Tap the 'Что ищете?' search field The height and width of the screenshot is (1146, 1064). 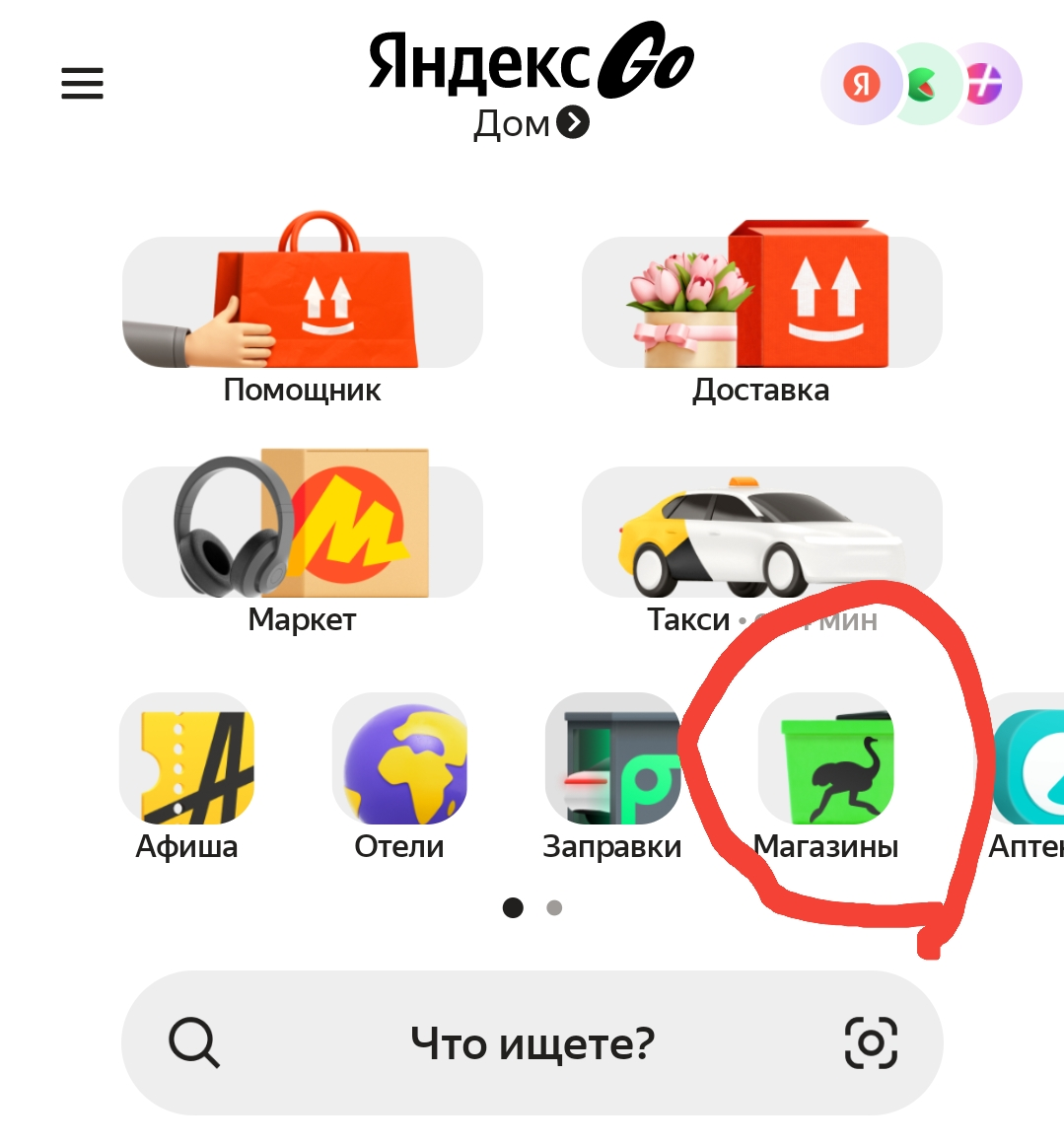pyautogui.click(x=532, y=1042)
